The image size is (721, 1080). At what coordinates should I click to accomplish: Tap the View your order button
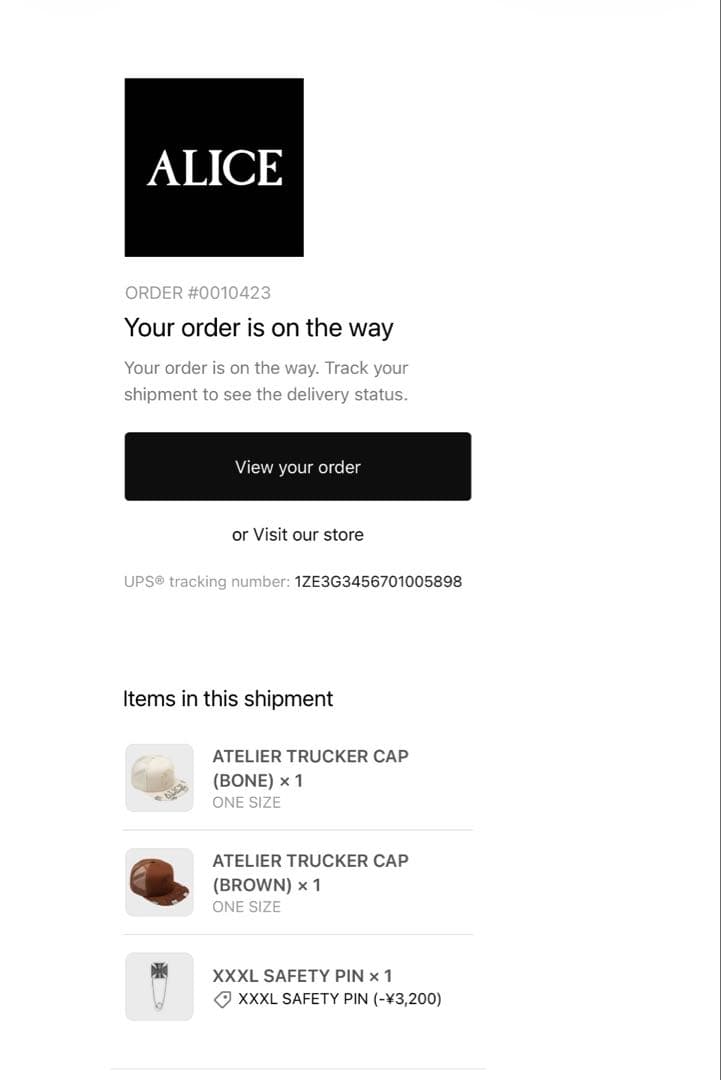297,467
